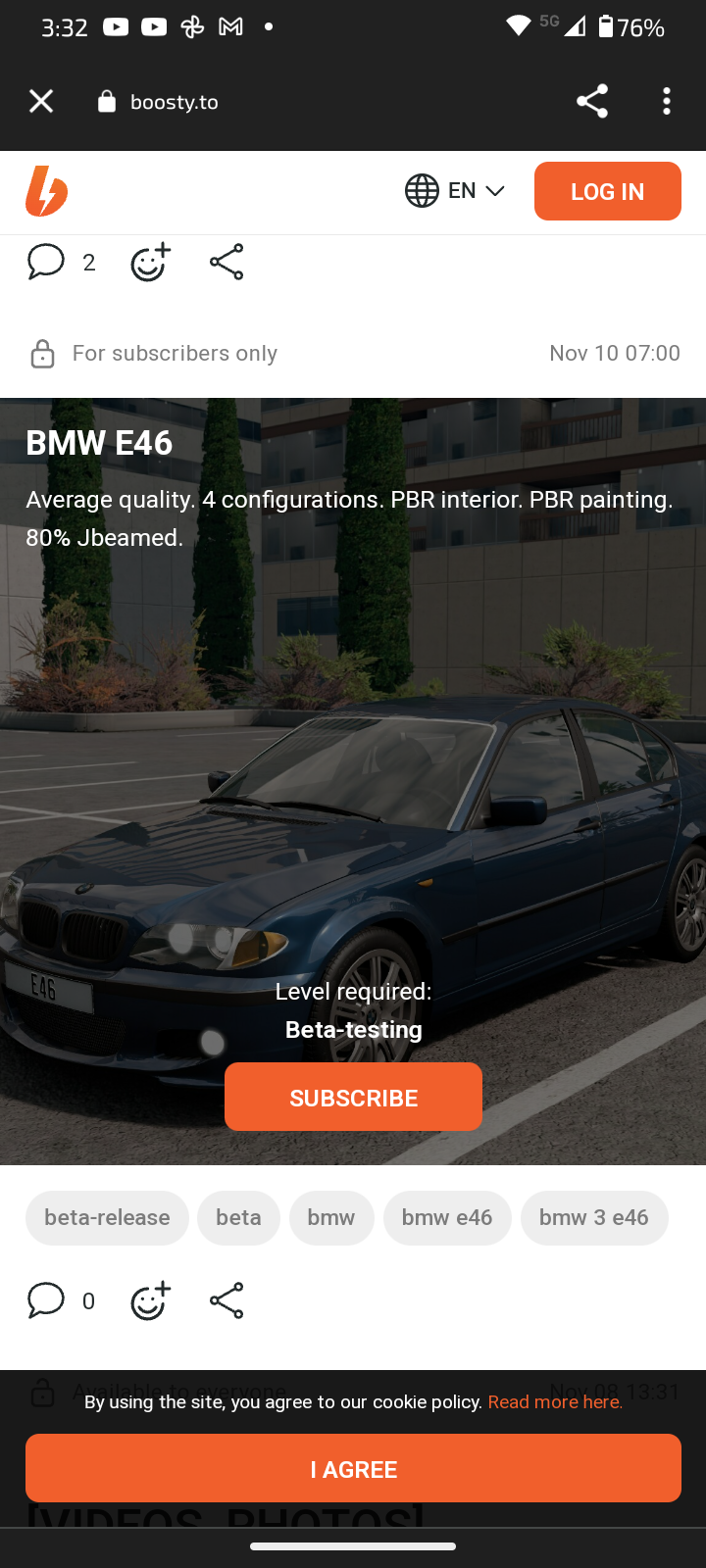
Task: Open the Boosty logo home link
Action: 46,191
